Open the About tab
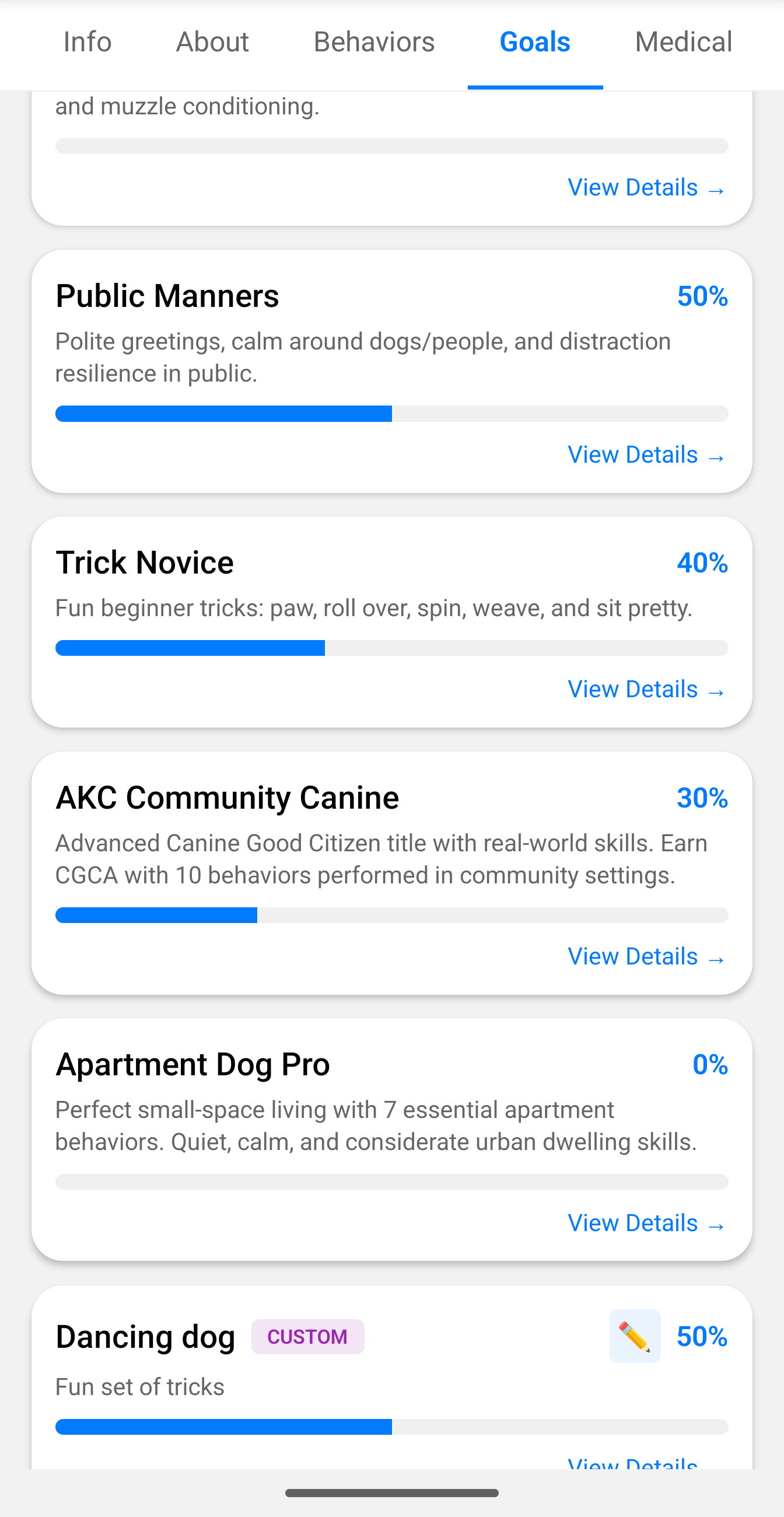This screenshot has height=1517, width=784. click(212, 42)
